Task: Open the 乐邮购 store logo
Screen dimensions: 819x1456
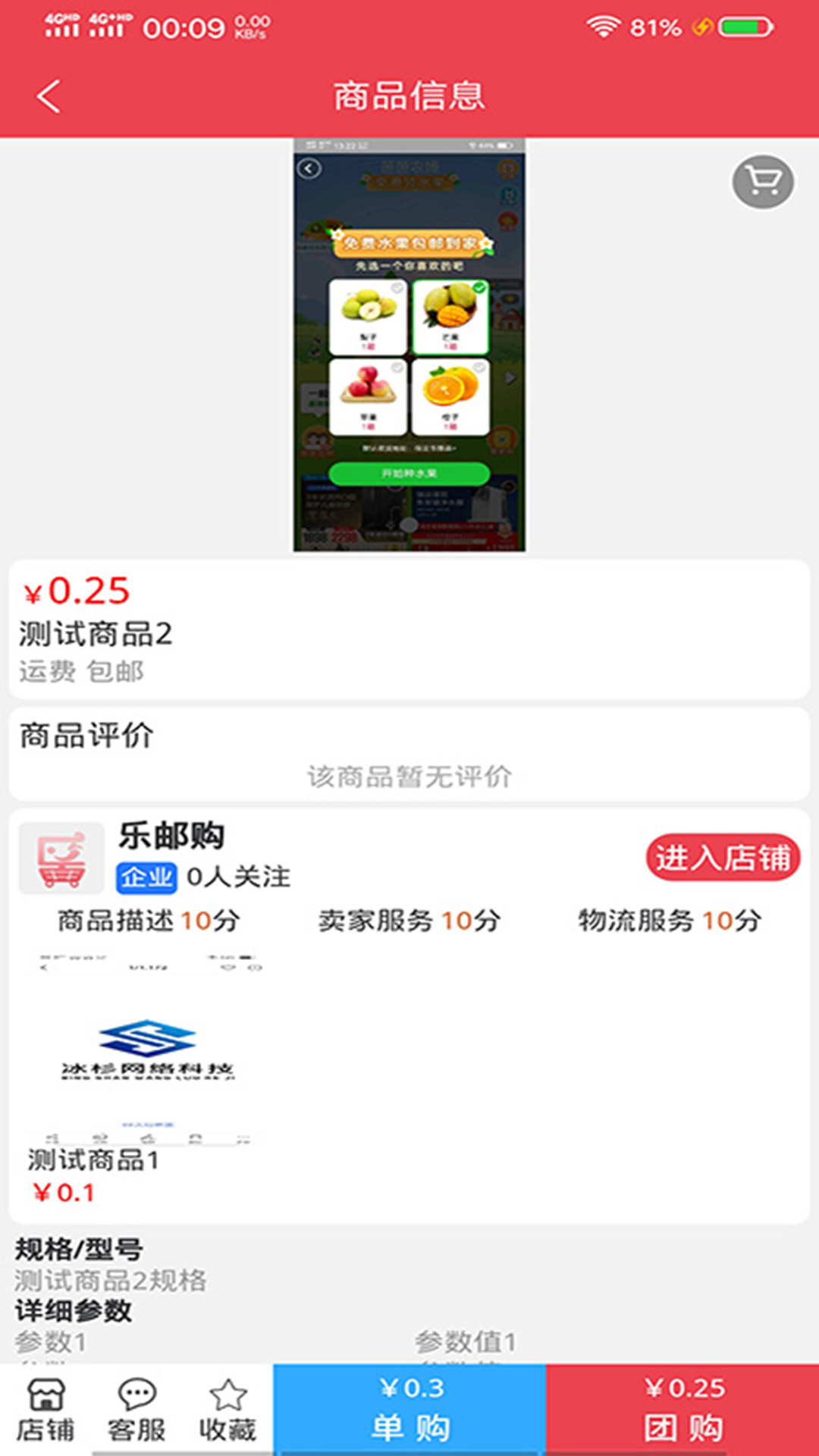Action: tap(61, 858)
